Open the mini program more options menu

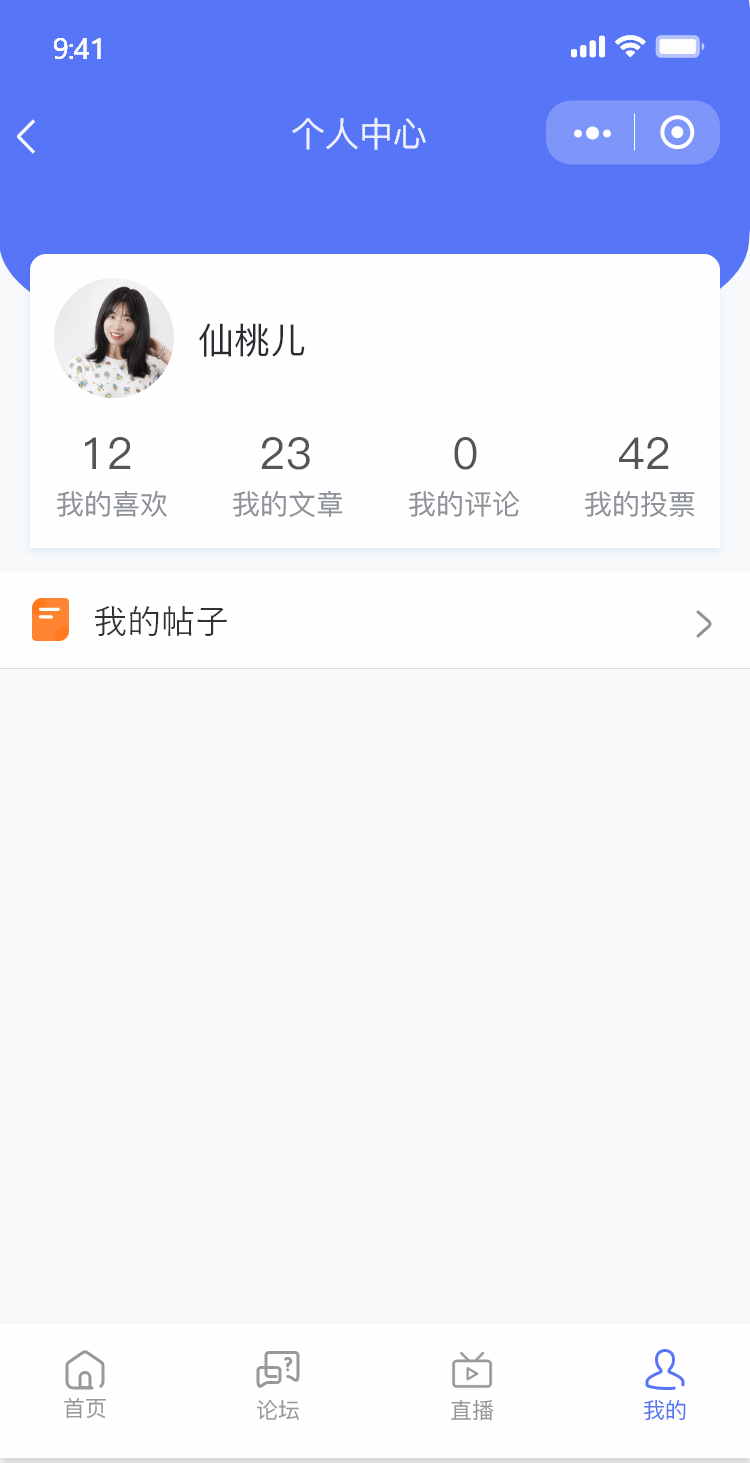[592, 133]
